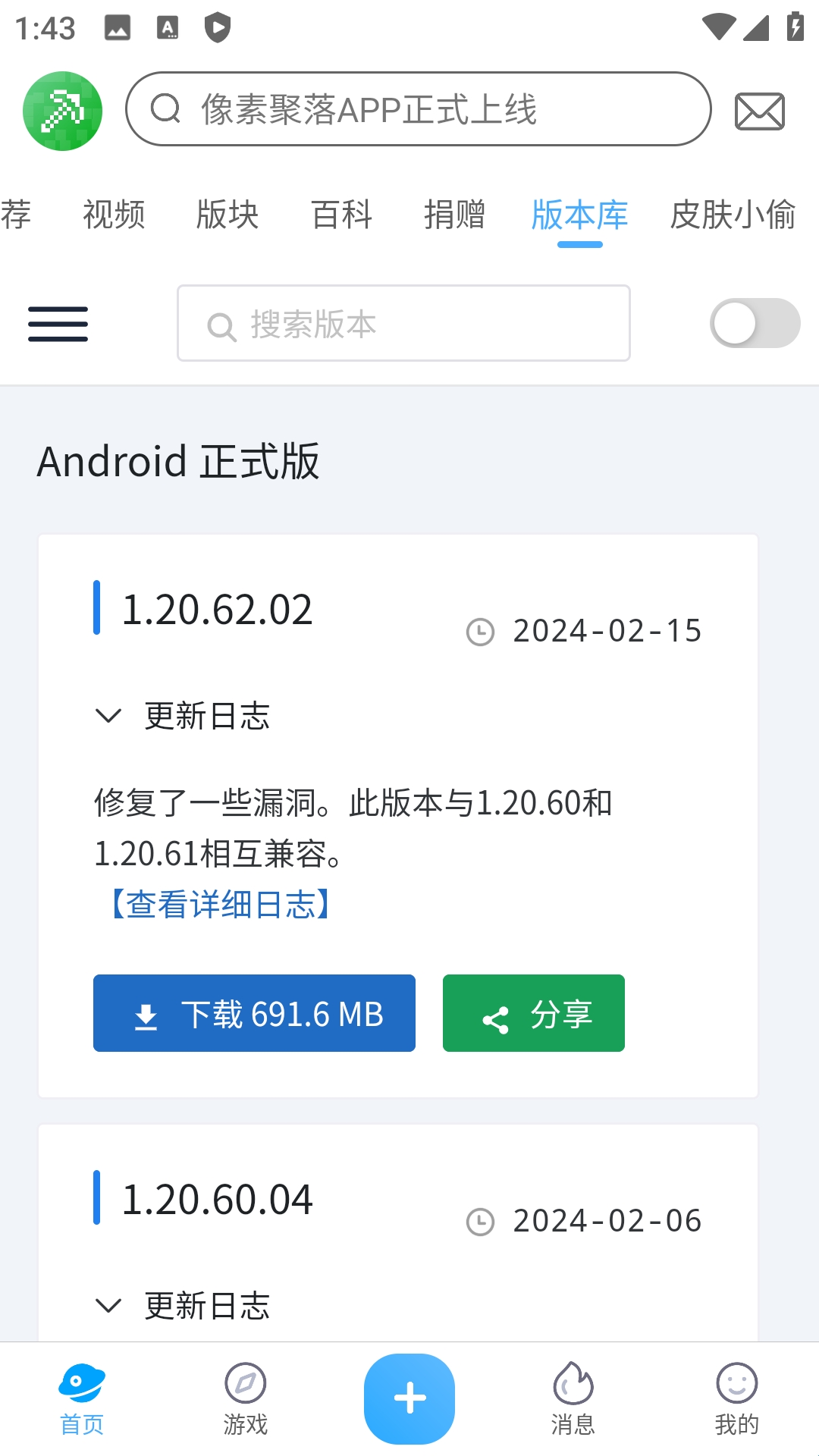Open the 查看详细日志 link
Viewport: 819px width, 1456px height.
221,904
